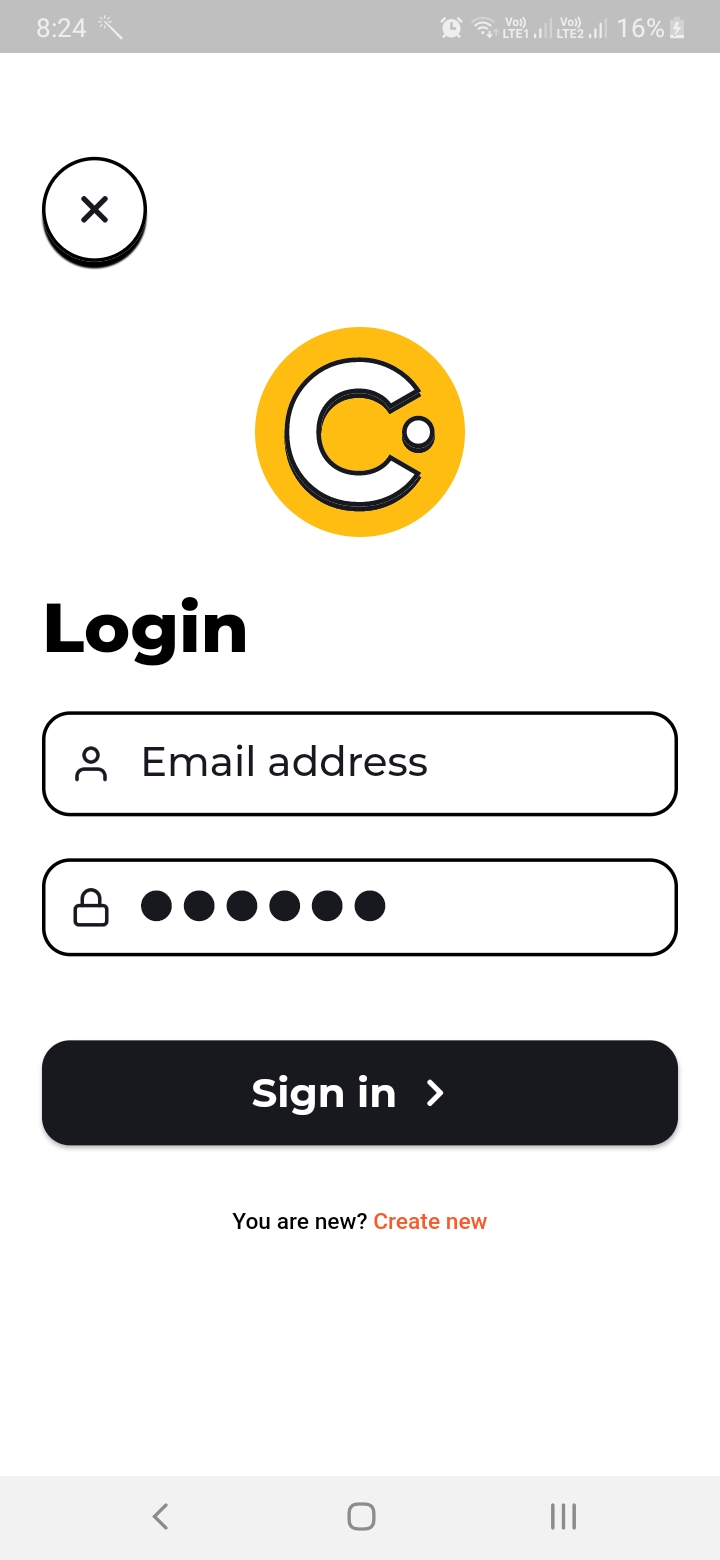Screen dimensions: 720x1560
Task: Tap the Sign in button
Action: [360, 1093]
